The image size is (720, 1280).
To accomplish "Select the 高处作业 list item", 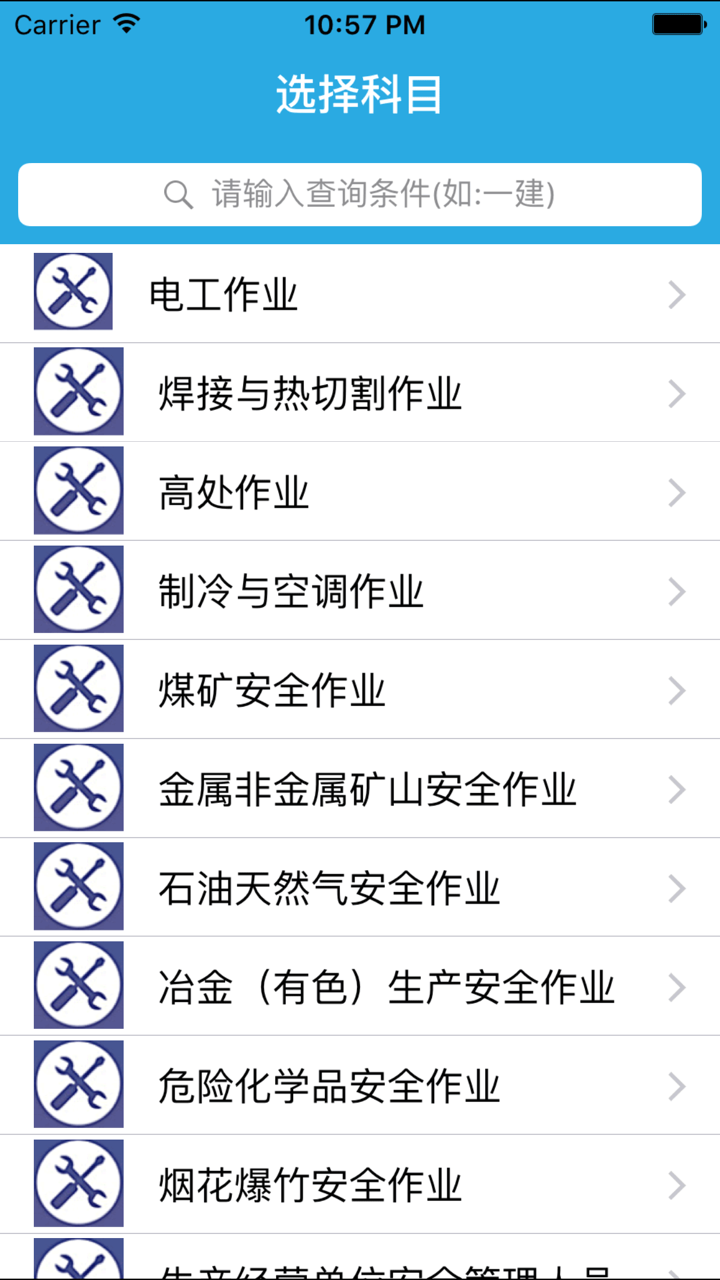I will [x=360, y=490].
